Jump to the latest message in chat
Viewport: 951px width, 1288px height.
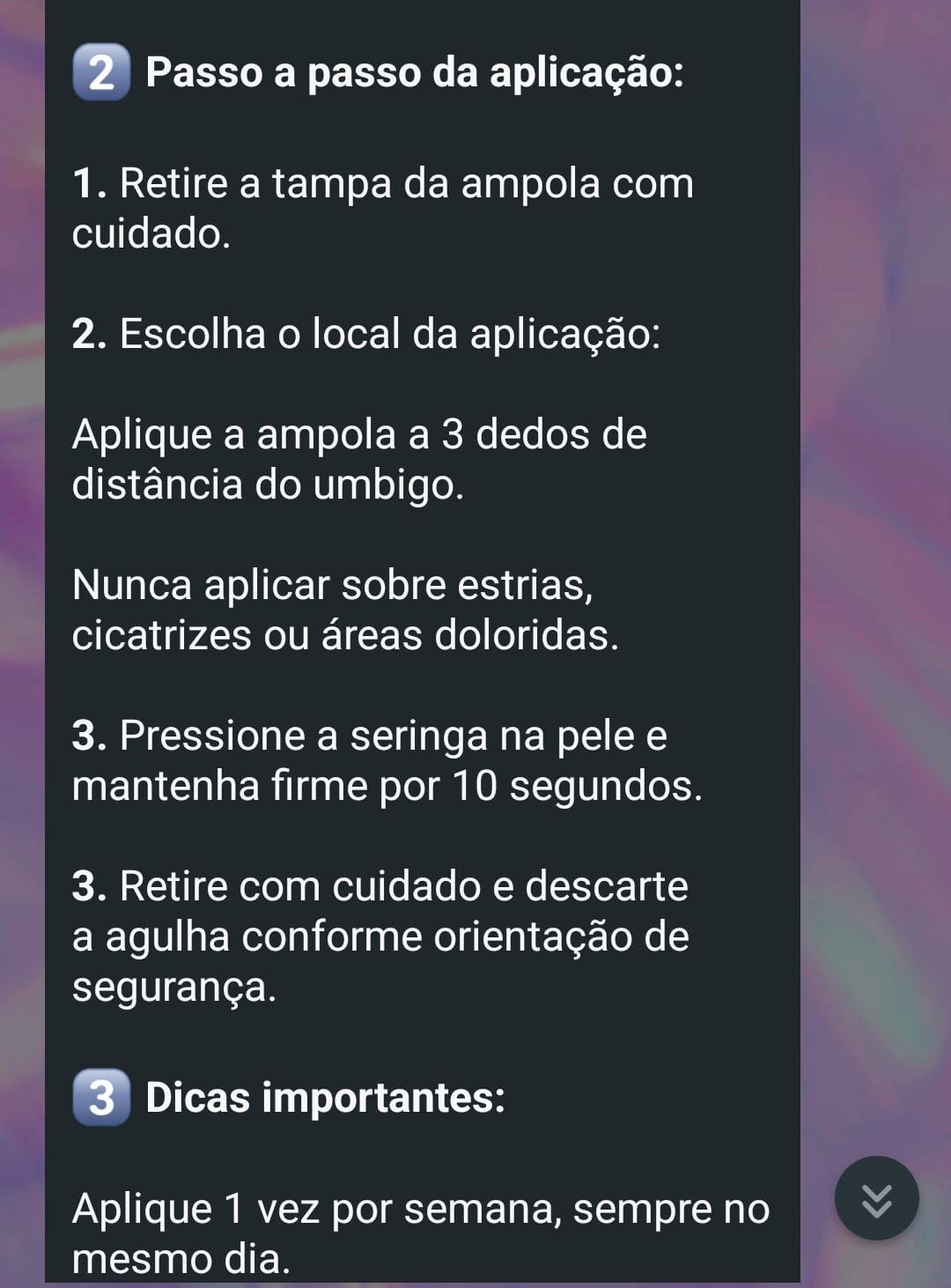pos(876,1198)
